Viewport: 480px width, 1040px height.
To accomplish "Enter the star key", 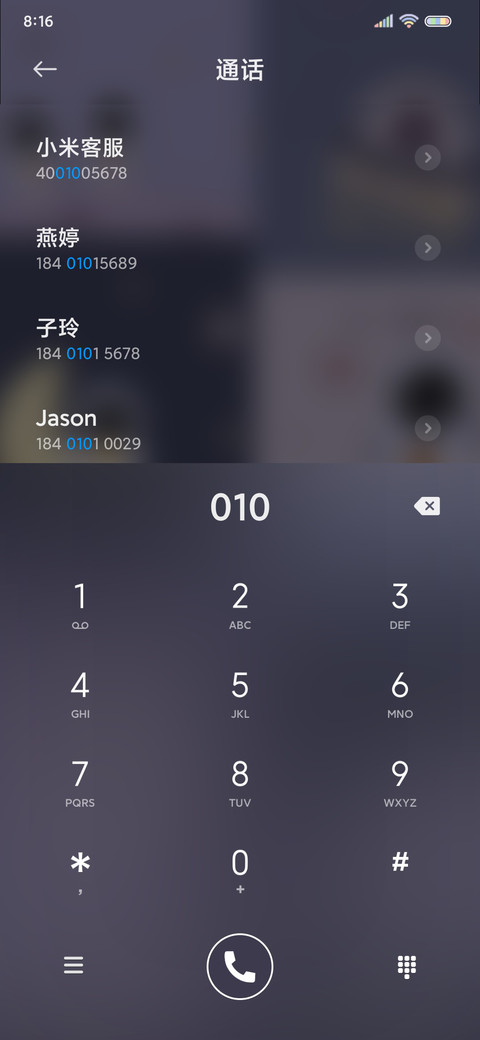I will click(80, 872).
